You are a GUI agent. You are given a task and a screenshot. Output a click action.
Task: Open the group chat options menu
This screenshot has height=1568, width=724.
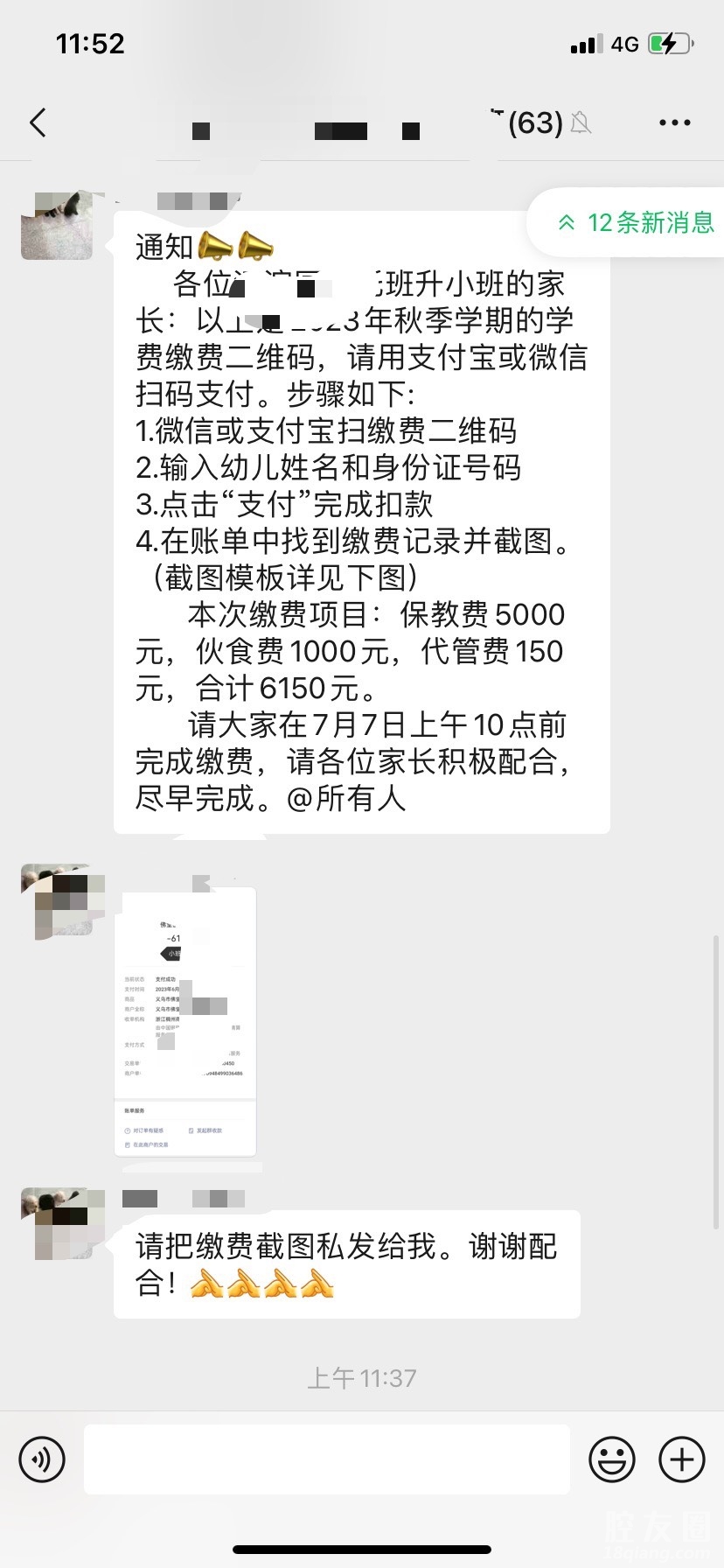coord(674,122)
